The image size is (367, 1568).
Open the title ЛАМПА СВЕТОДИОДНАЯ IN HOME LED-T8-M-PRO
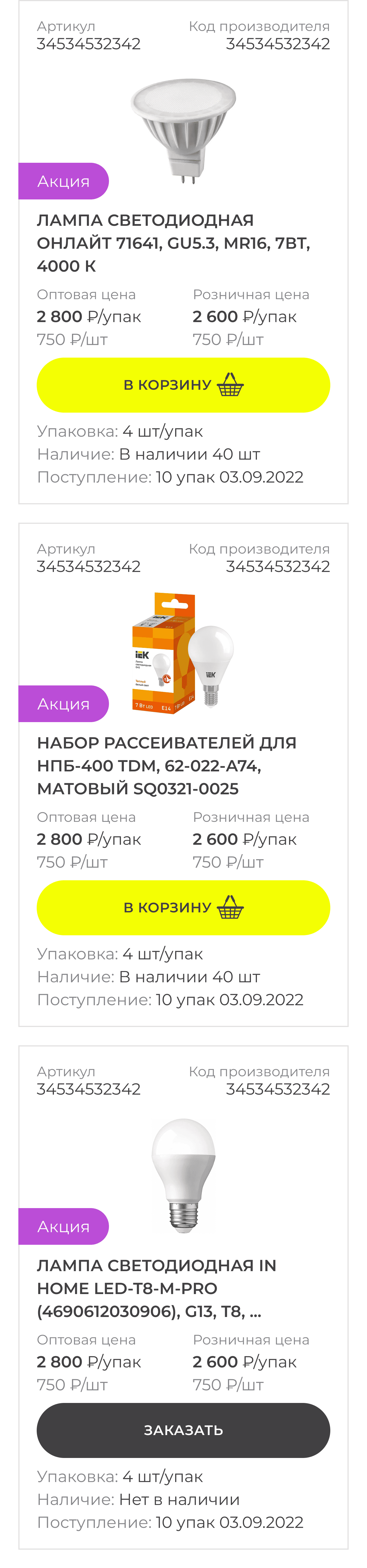click(x=157, y=1288)
